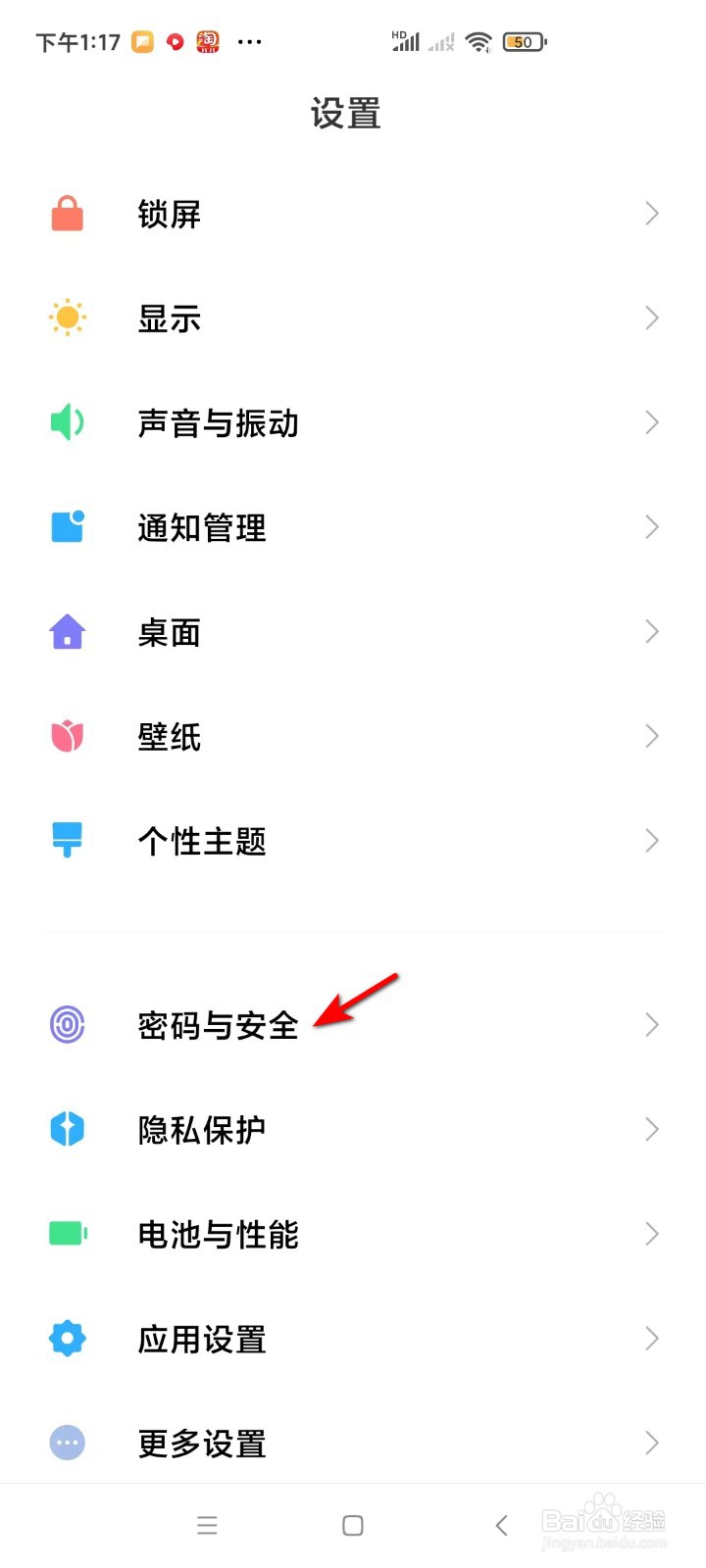This screenshot has width=706, height=1568.
Task: Tap the system back button
Action: 501,1525
